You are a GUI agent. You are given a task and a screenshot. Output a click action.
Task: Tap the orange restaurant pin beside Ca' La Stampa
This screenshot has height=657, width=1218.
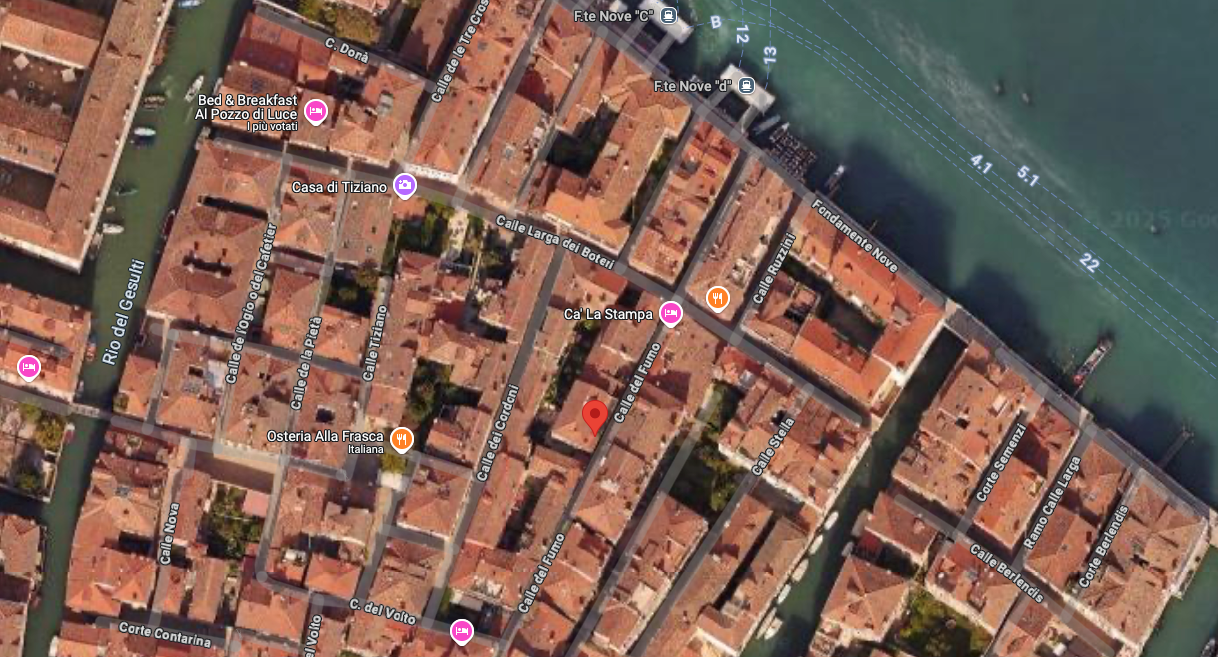point(717,297)
